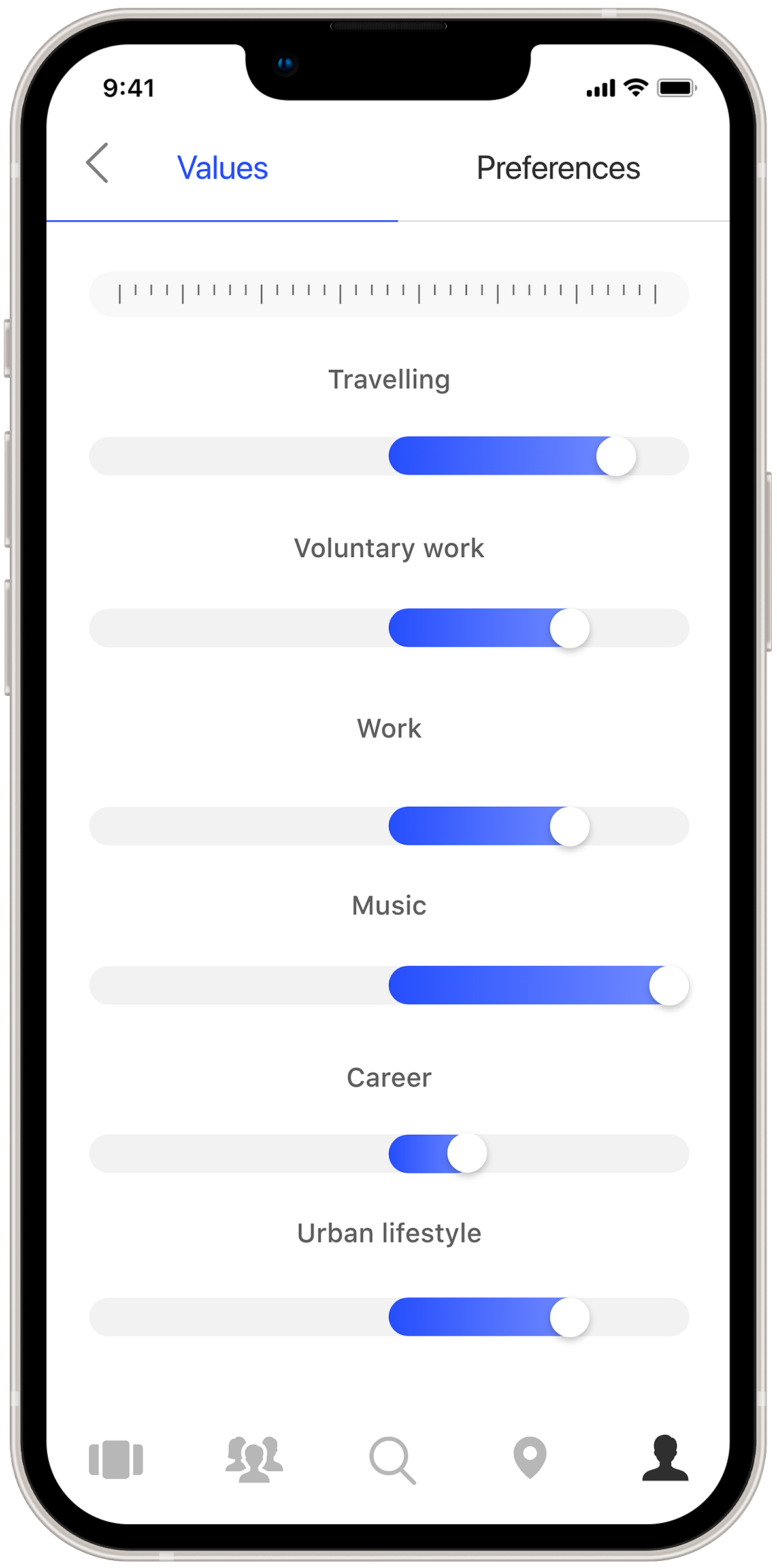
Task: Open the profile tab in bottom bar
Action: 665,1458
